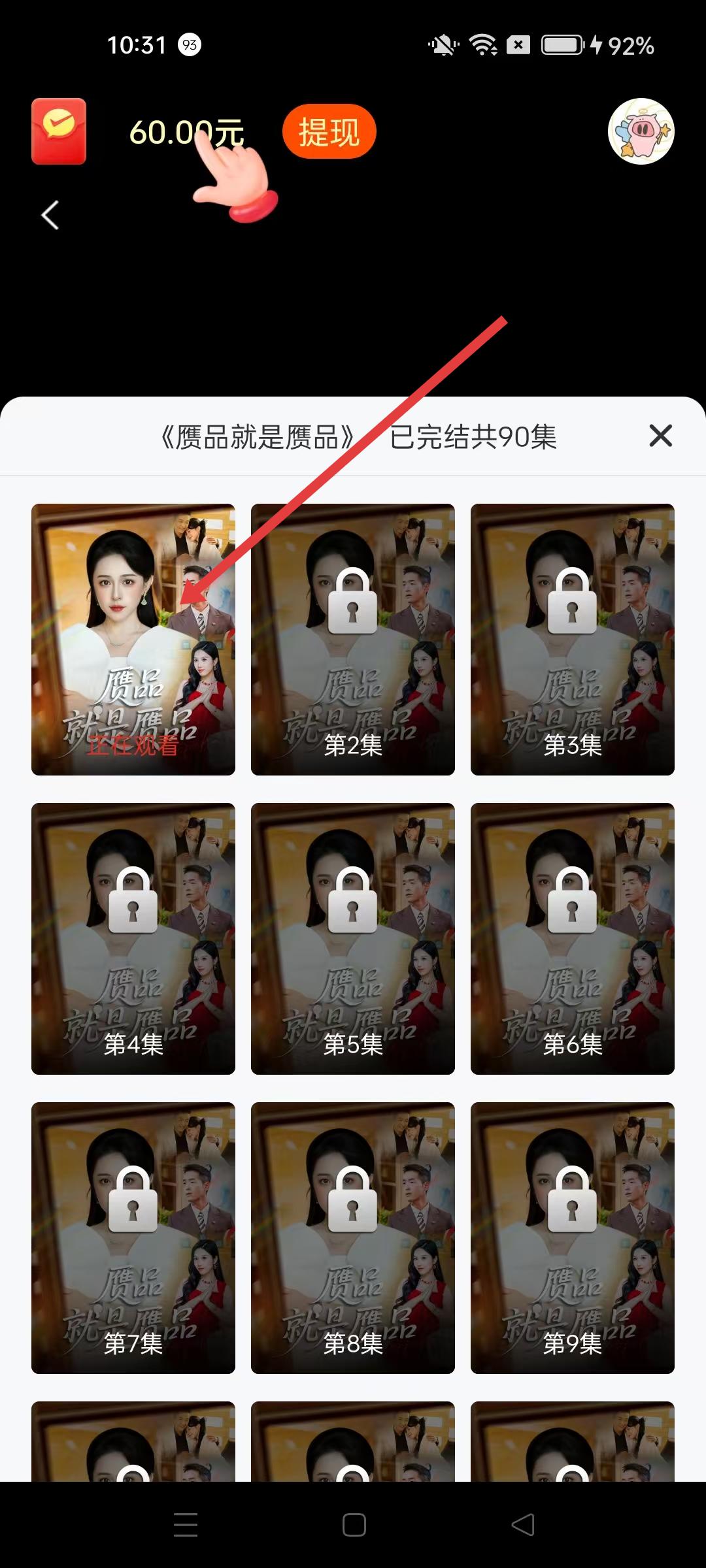Choose episode 第5集
Screen dimensions: 706x1568
353,938
